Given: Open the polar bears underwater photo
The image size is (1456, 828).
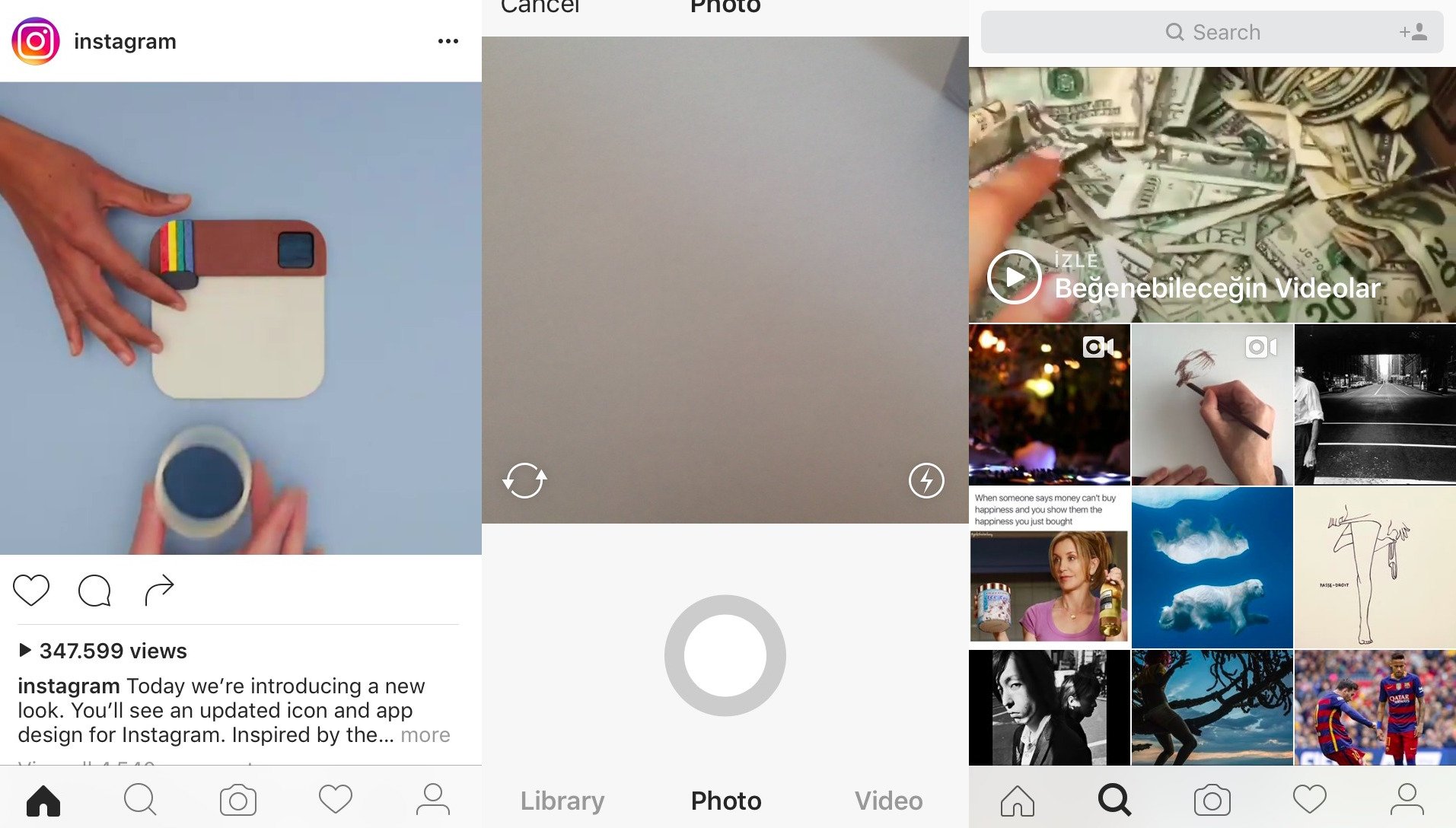Looking at the screenshot, I should 1212,568.
